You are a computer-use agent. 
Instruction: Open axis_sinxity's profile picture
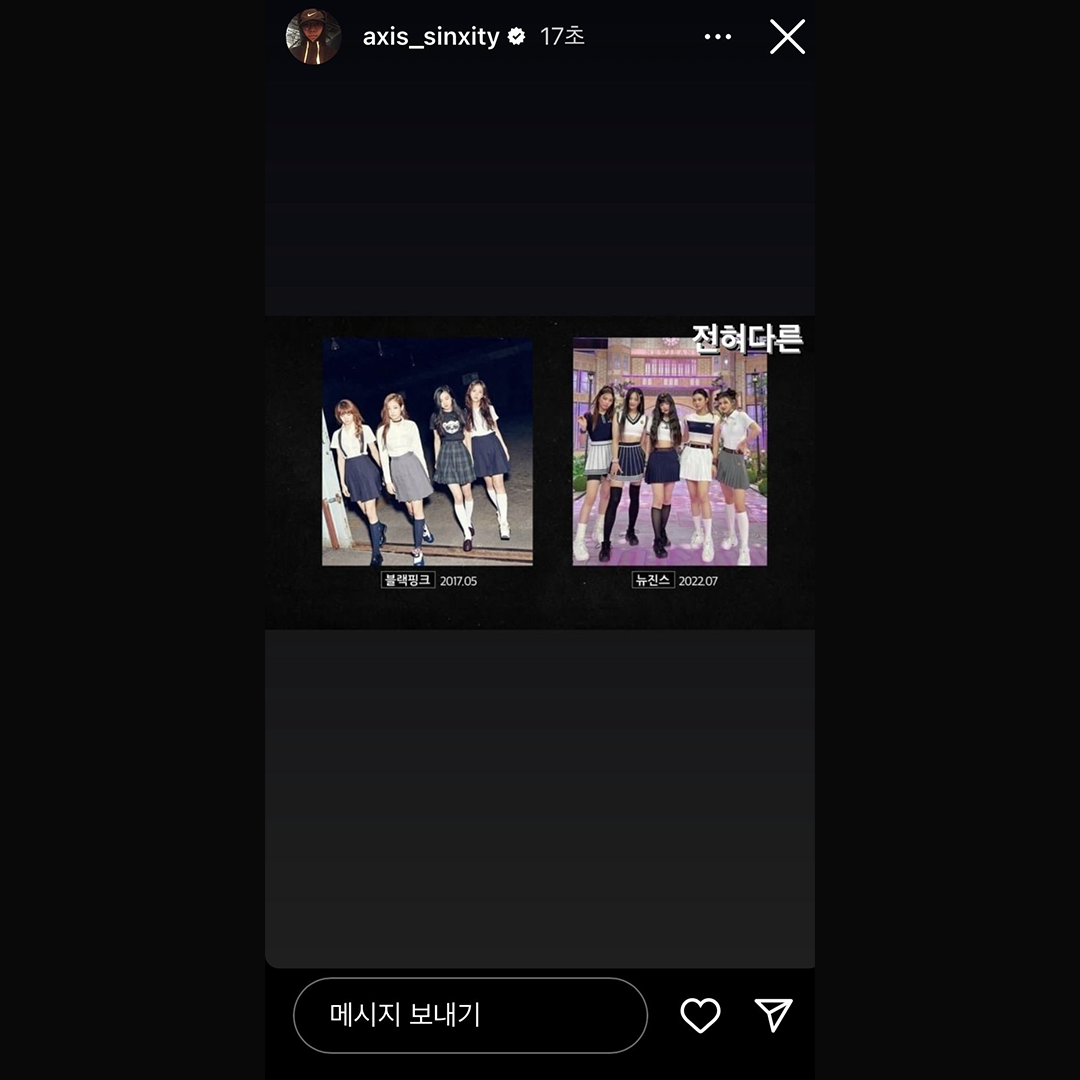[313, 37]
